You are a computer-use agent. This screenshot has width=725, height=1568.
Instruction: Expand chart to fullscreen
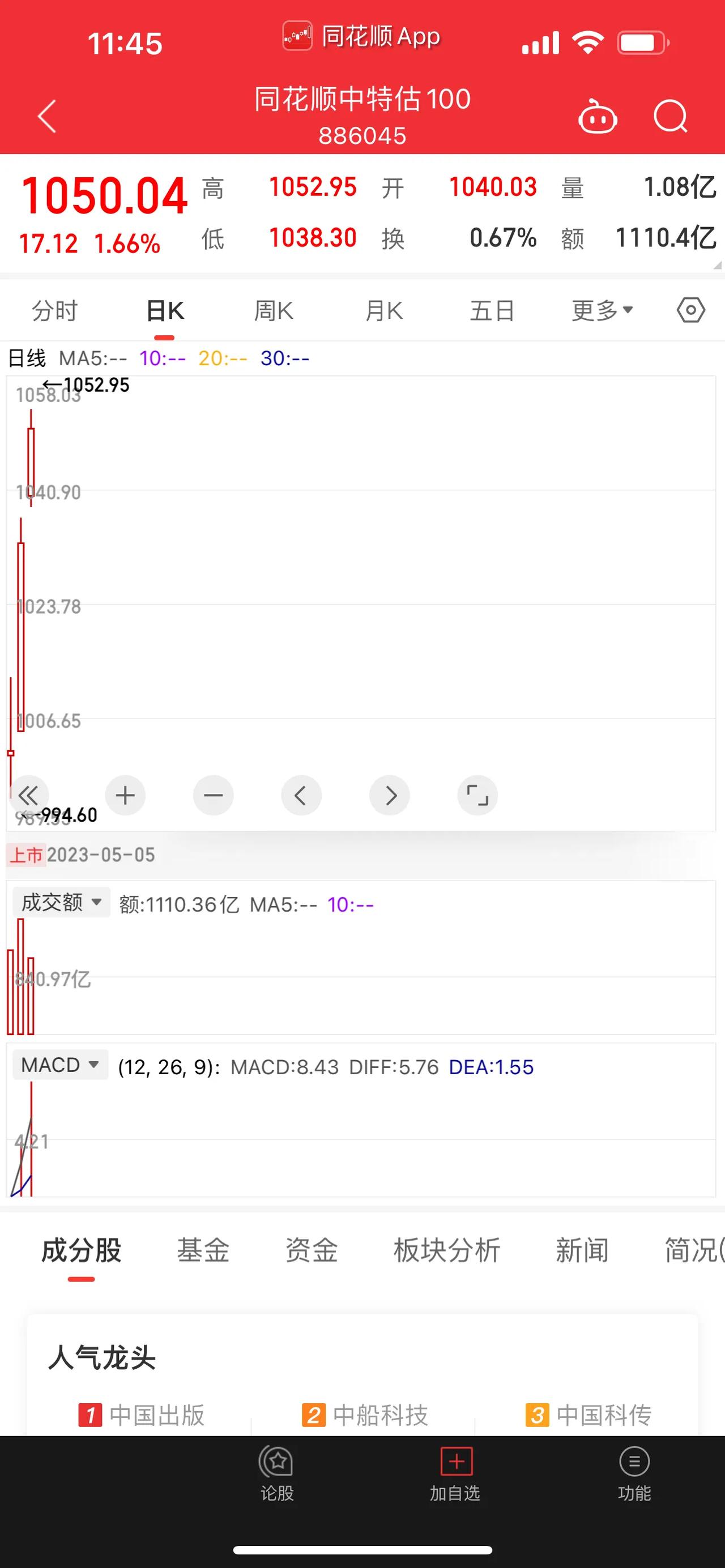coord(478,795)
